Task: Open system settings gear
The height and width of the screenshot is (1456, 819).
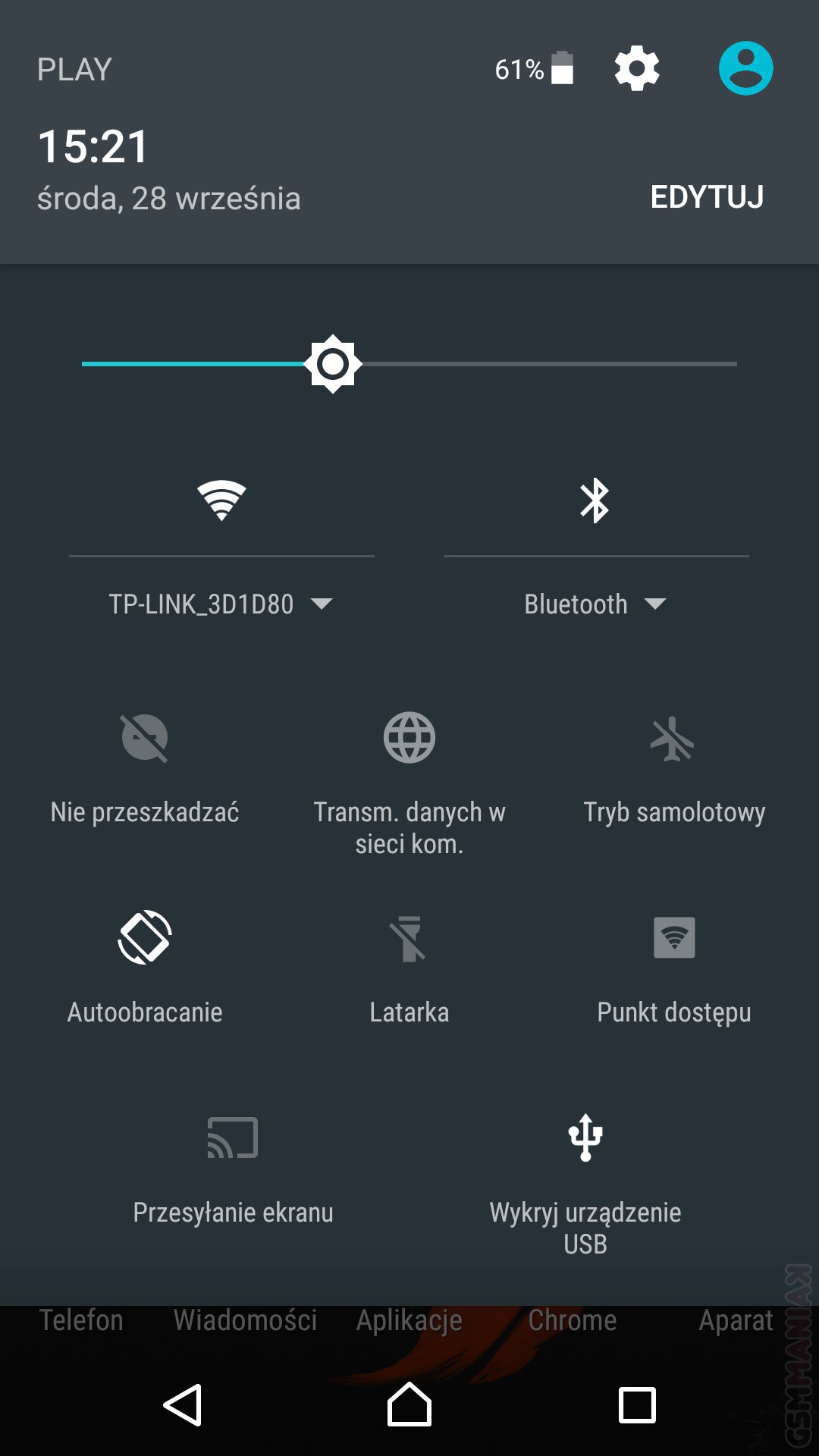Action: pyautogui.click(x=636, y=69)
